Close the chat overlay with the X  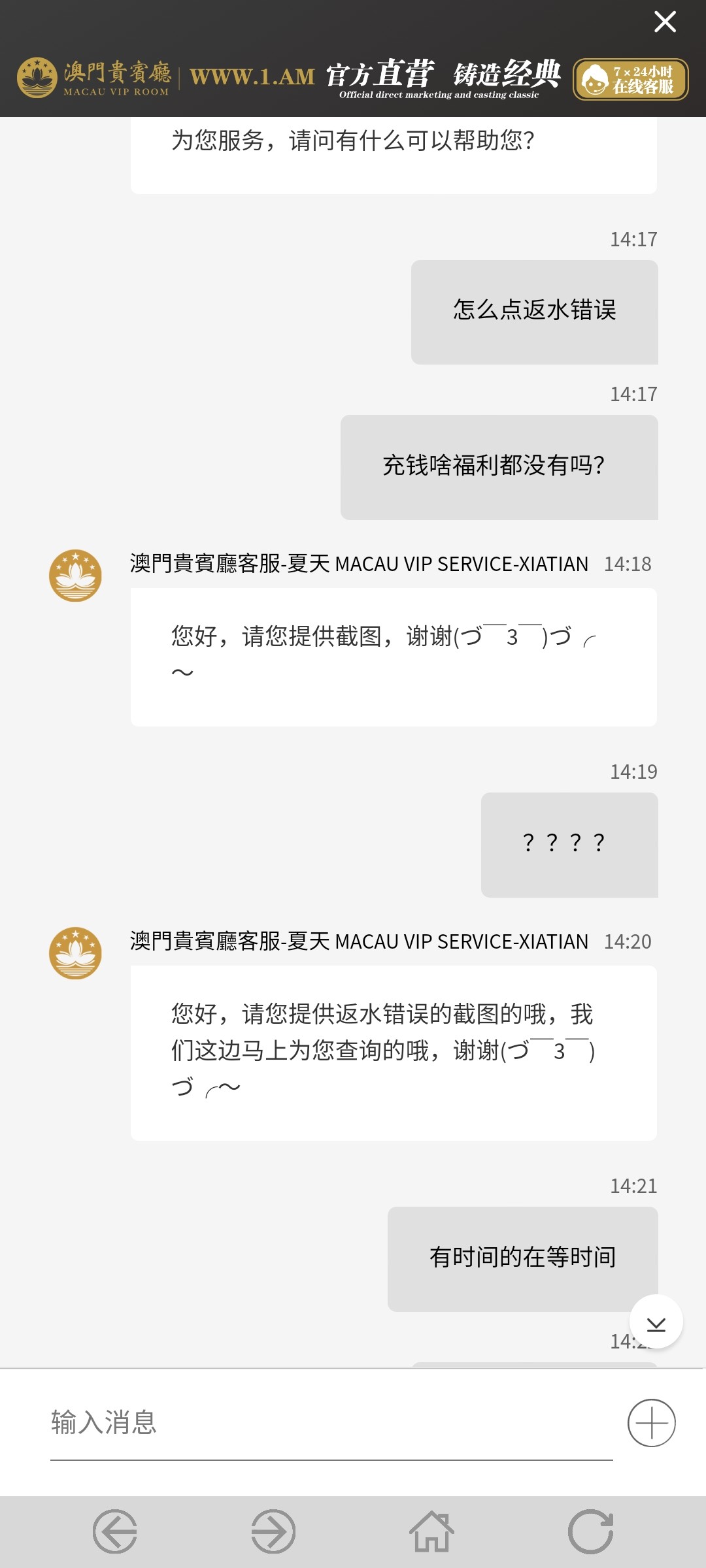click(x=665, y=22)
